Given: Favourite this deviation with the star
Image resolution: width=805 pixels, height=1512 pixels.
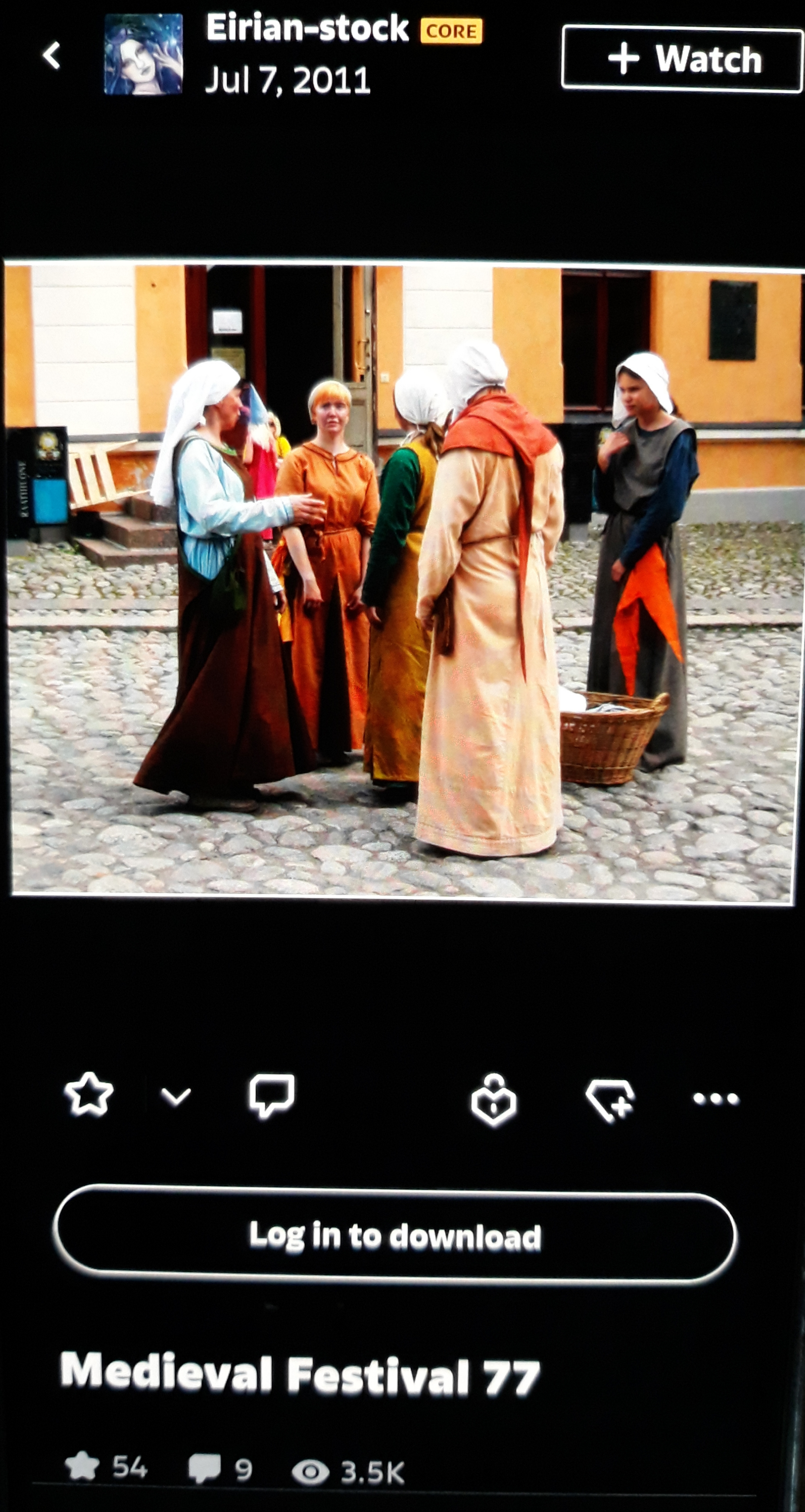Looking at the screenshot, I should tap(88, 1094).
